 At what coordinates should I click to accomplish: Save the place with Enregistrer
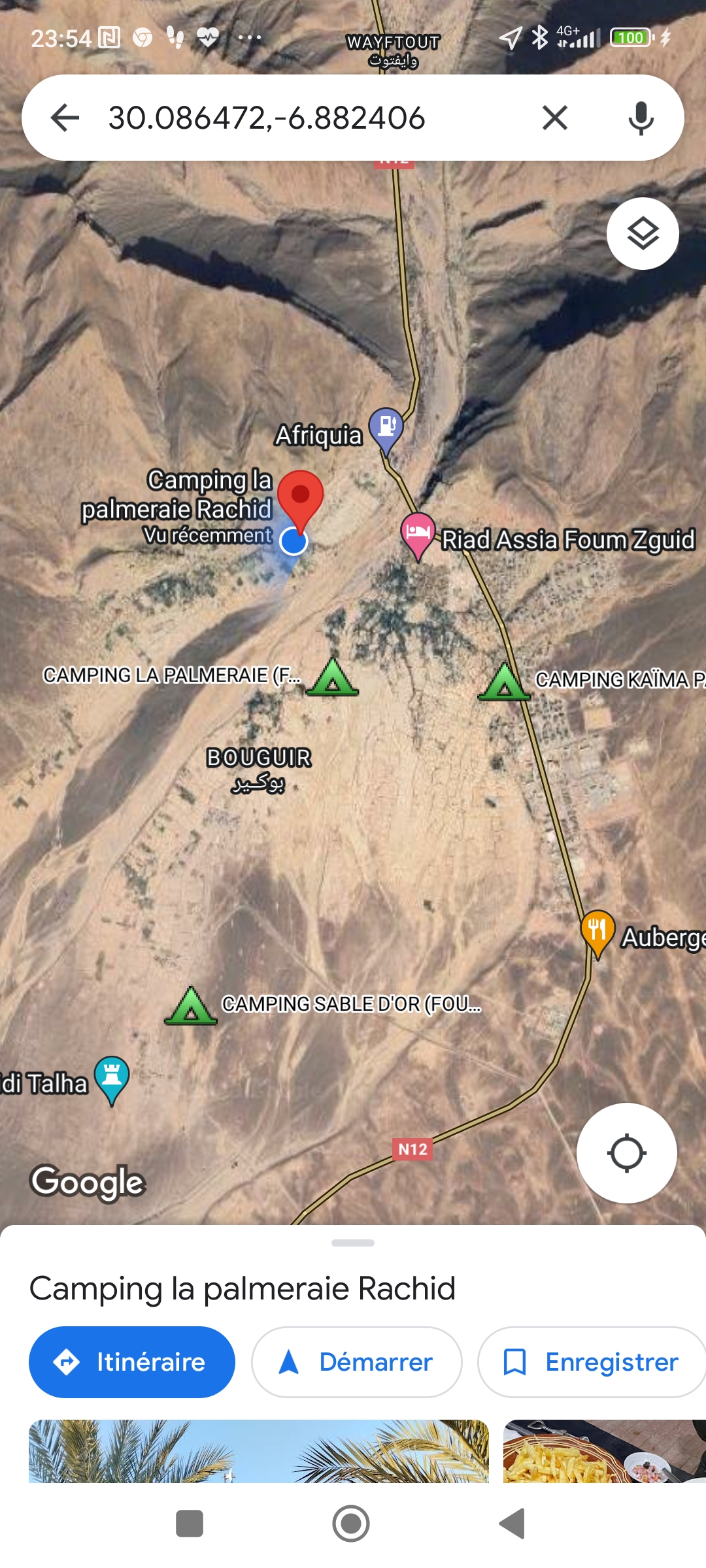(592, 1362)
